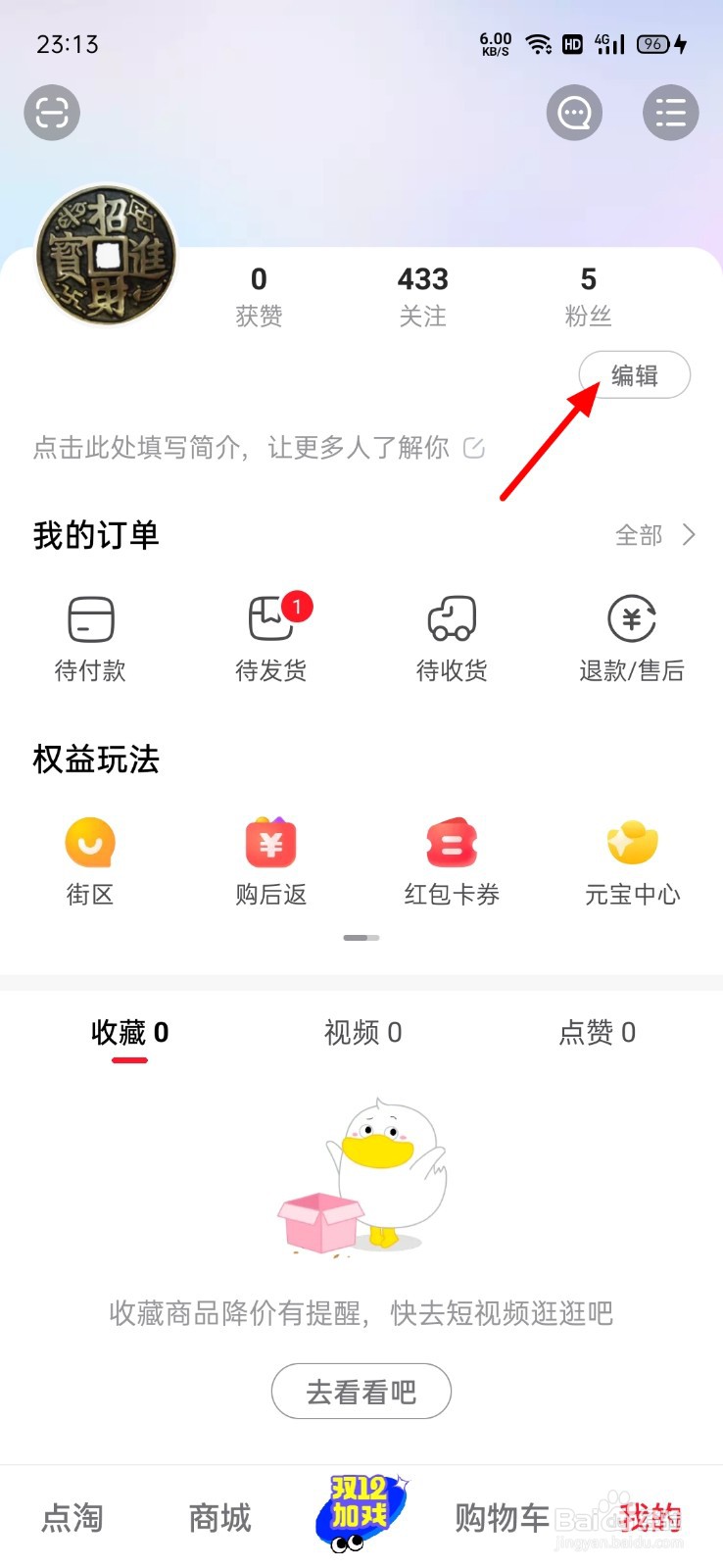Open 待付款 pending payment orders
The image size is (723, 1568).
(x=90, y=639)
